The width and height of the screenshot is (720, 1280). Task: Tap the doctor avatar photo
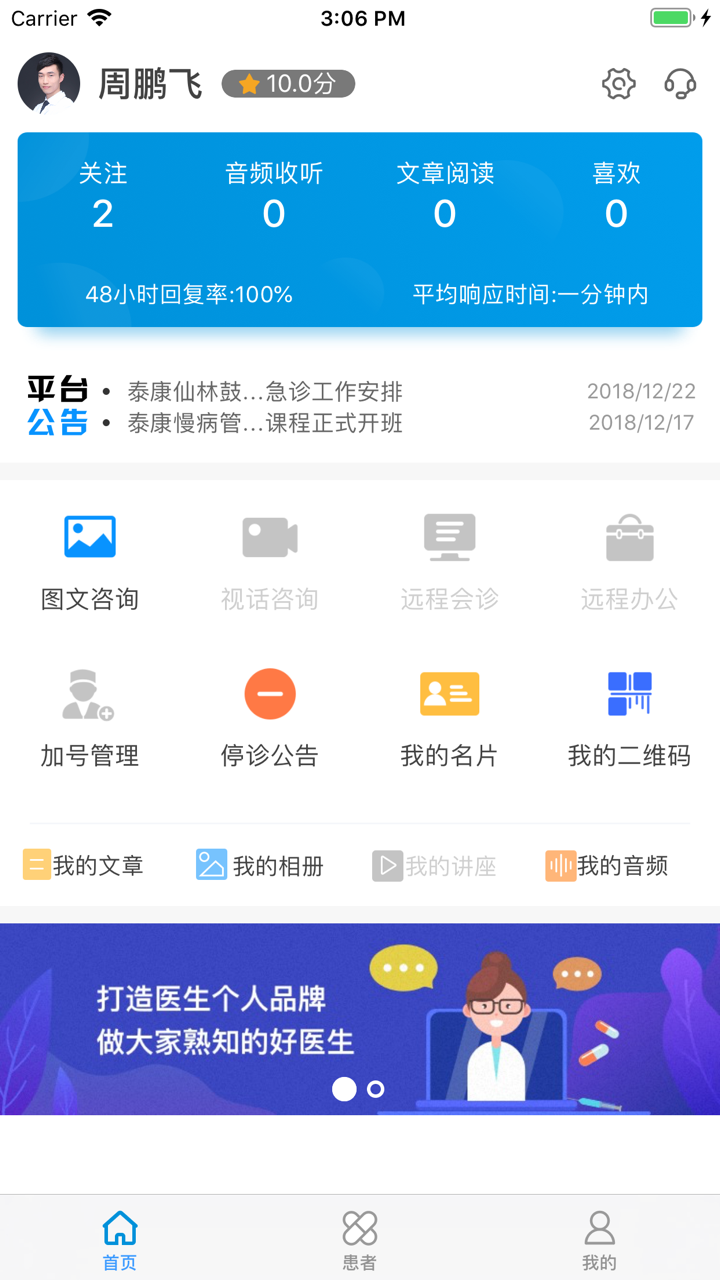(x=48, y=84)
